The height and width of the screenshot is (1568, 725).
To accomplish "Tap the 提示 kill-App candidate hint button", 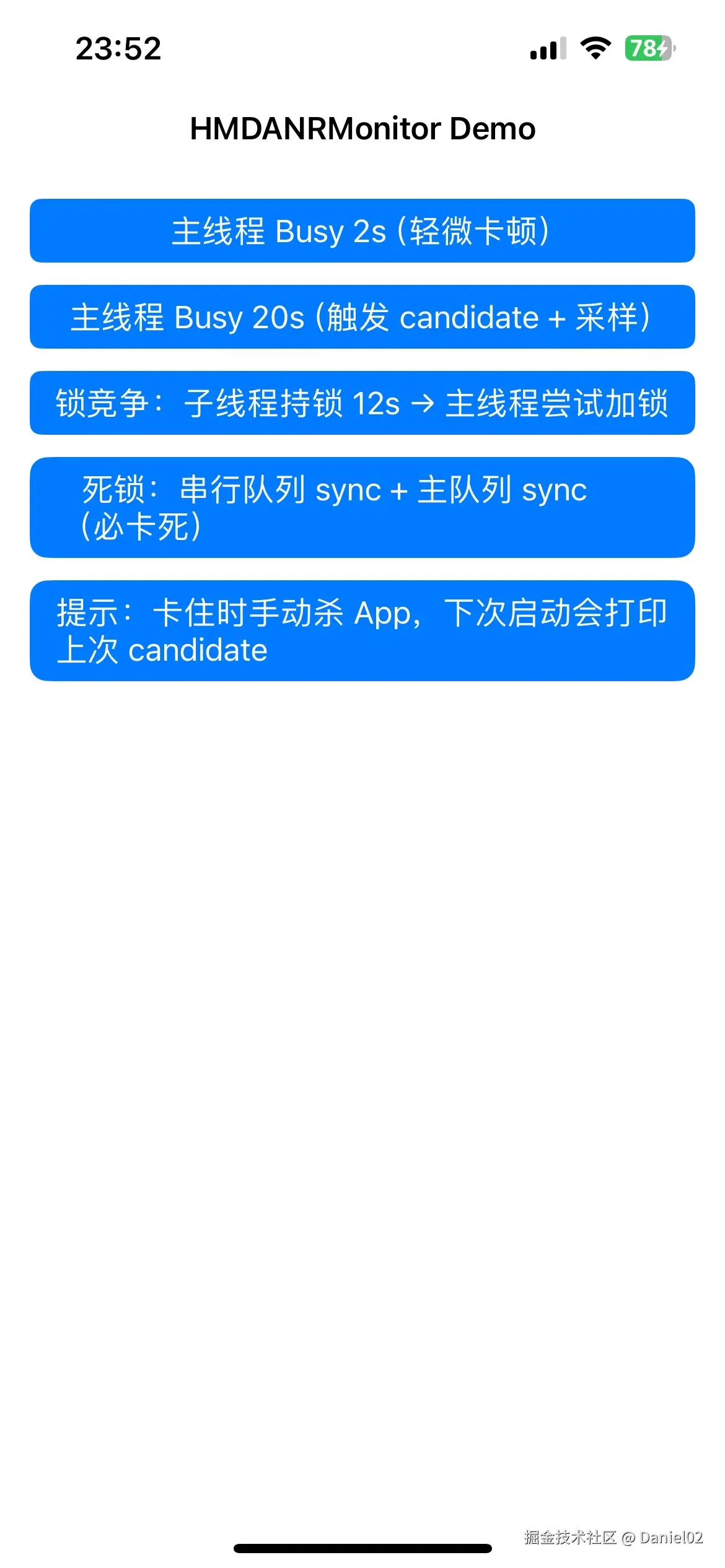I will click(x=362, y=630).
